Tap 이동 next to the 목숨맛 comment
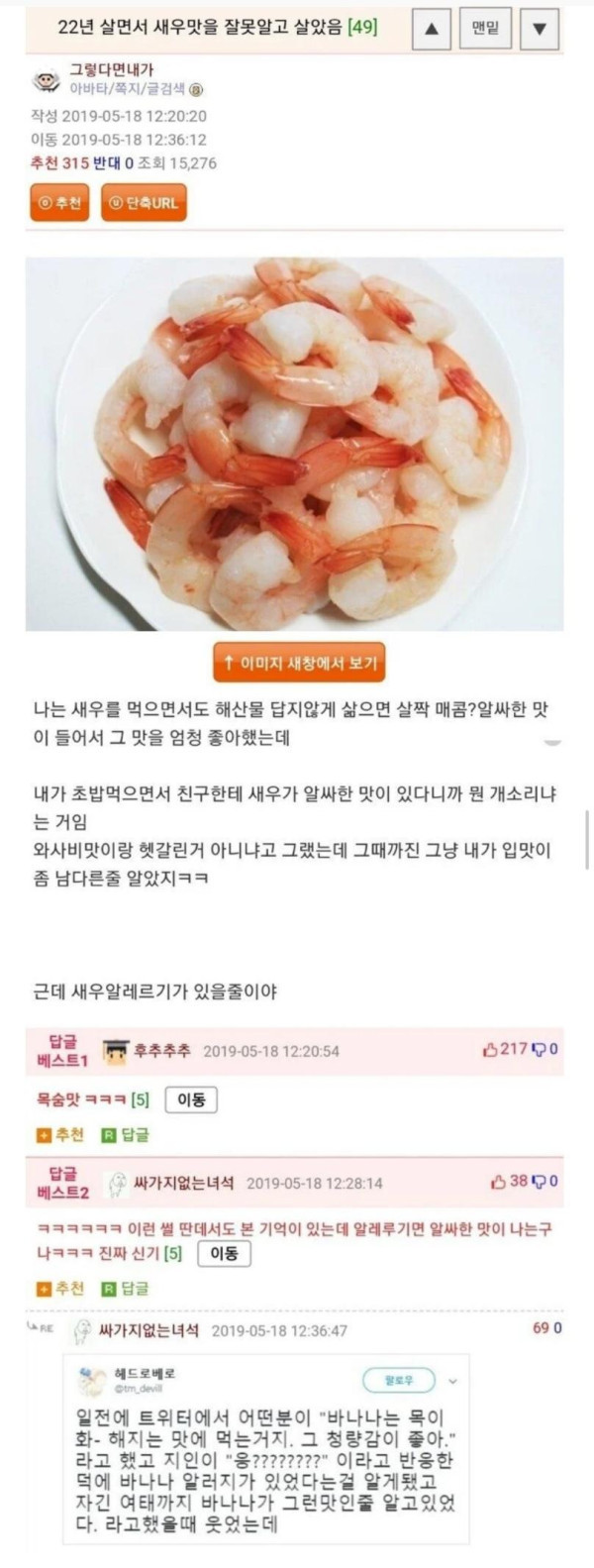 (189, 1099)
